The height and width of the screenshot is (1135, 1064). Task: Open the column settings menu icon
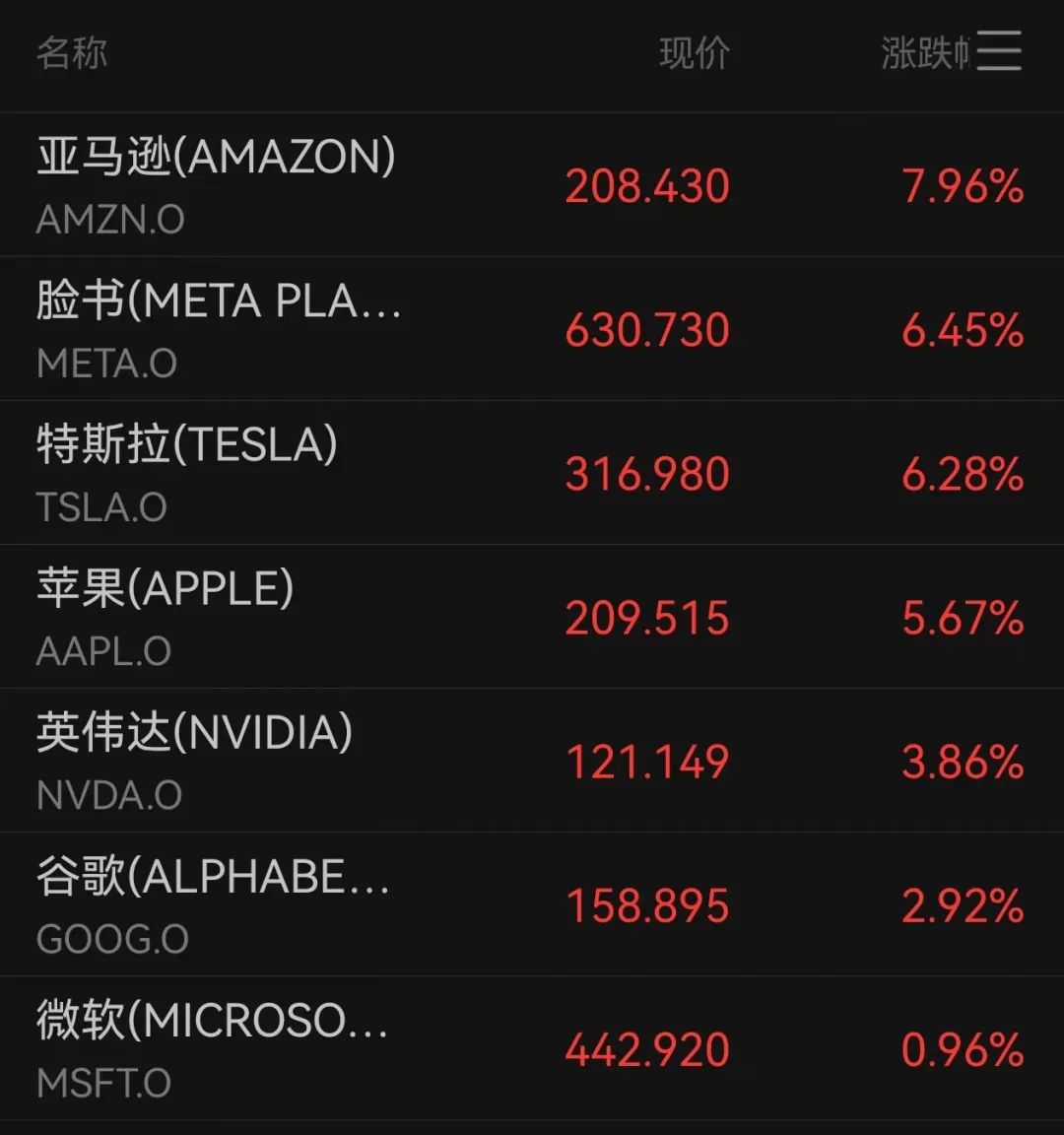(999, 50)
